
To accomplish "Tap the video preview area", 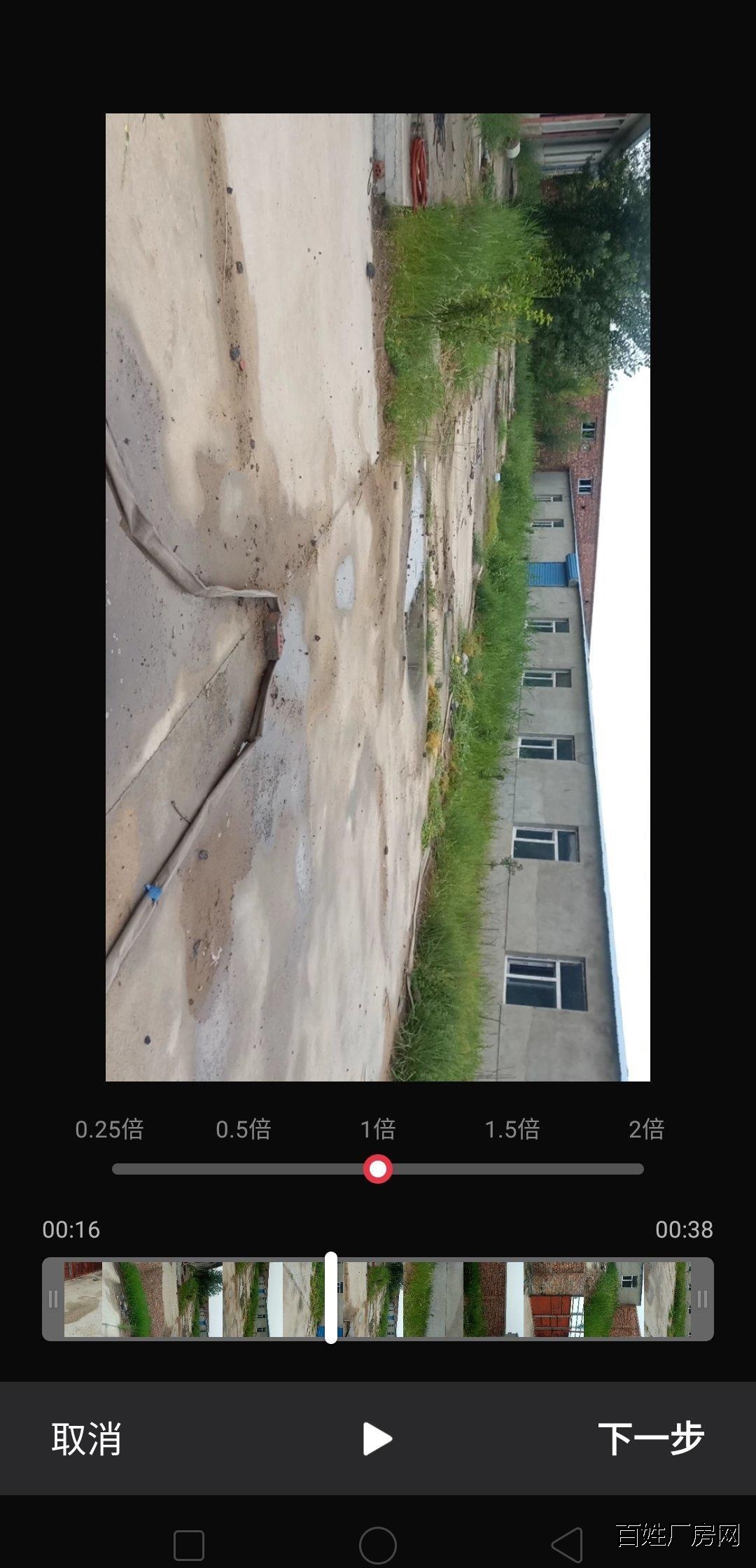I will pyautogui.click(x=377, y=597).
